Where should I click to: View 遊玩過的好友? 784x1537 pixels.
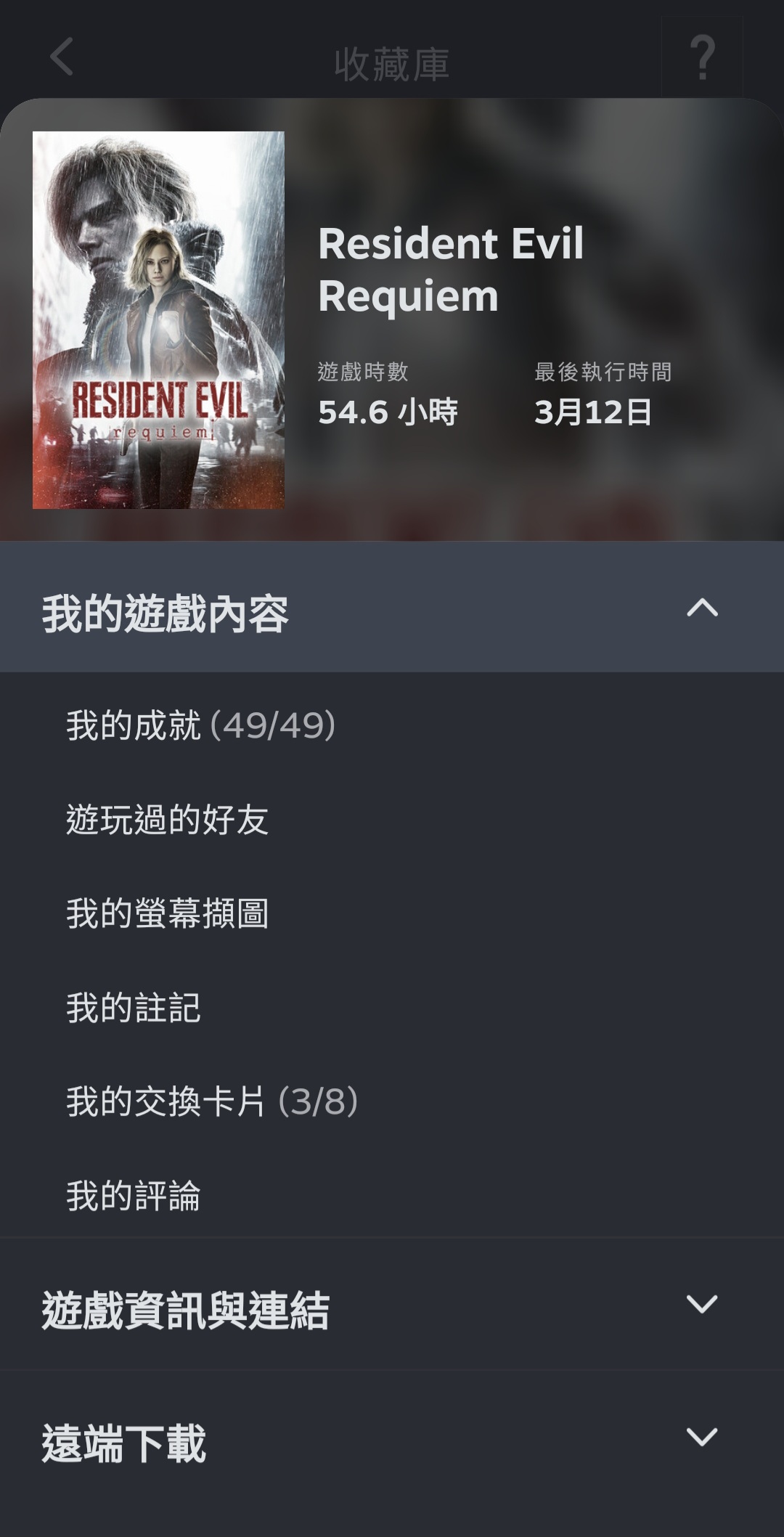point(168,820)
